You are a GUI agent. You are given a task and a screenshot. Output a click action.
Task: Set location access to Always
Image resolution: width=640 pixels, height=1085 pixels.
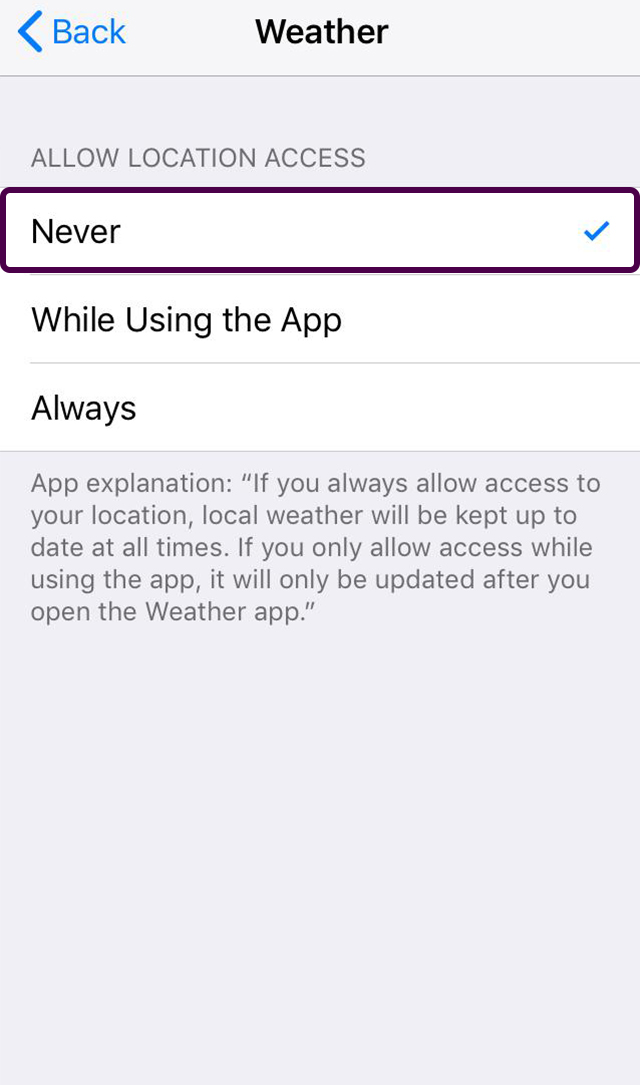[320, 408]
